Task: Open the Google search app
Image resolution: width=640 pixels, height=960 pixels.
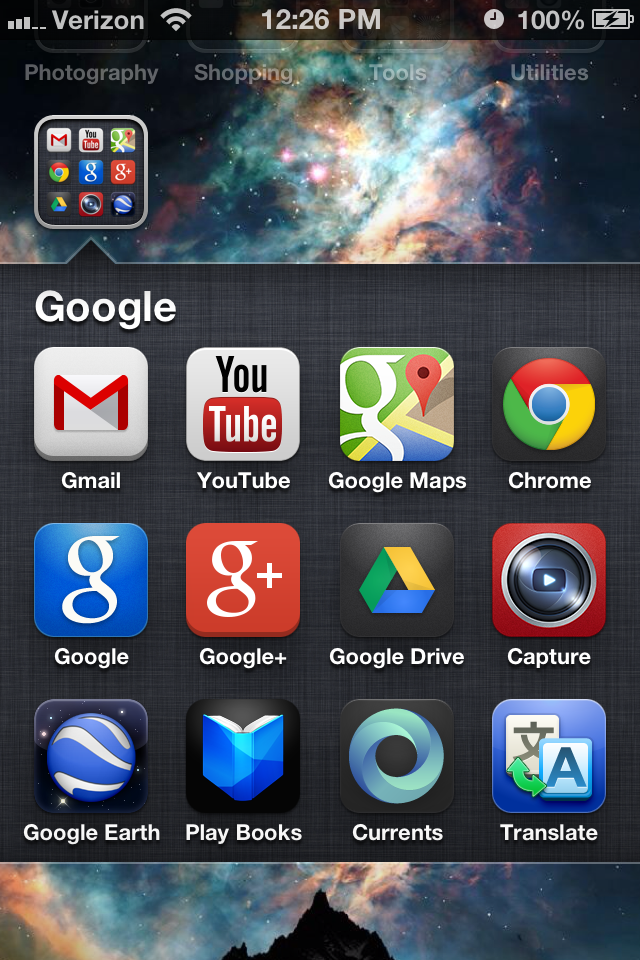Action: (91, 580)
